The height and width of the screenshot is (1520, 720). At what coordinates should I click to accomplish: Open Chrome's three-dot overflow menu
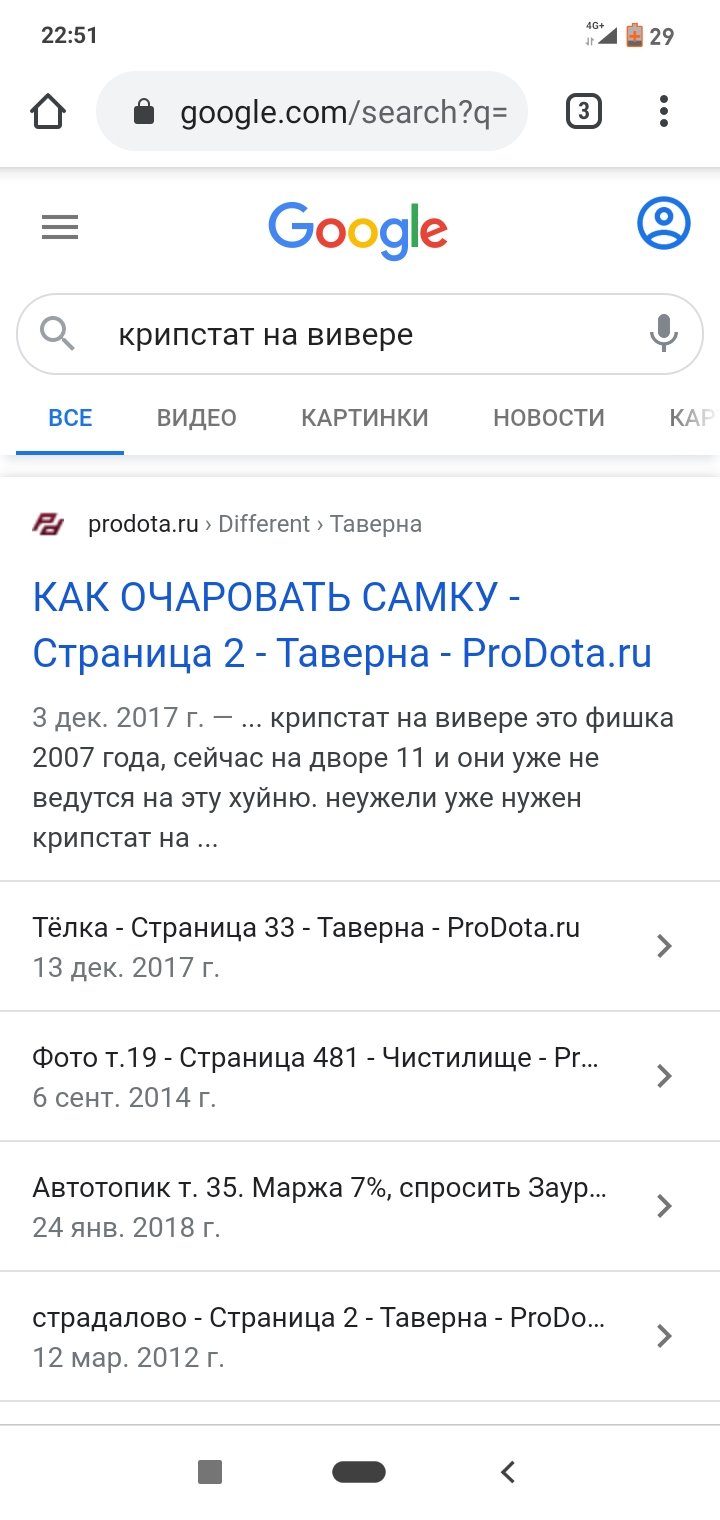(664, 112)
